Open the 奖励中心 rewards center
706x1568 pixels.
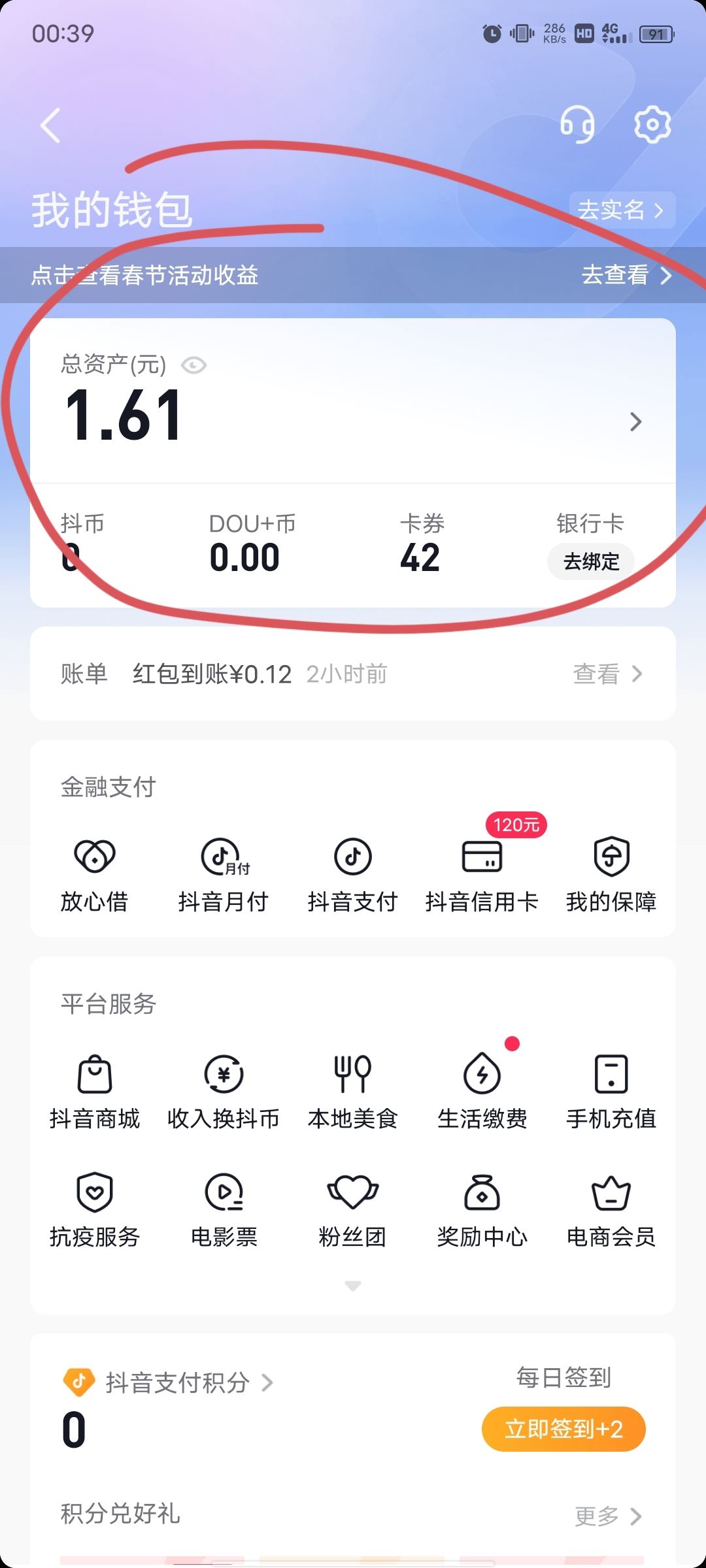point(482,1209)
